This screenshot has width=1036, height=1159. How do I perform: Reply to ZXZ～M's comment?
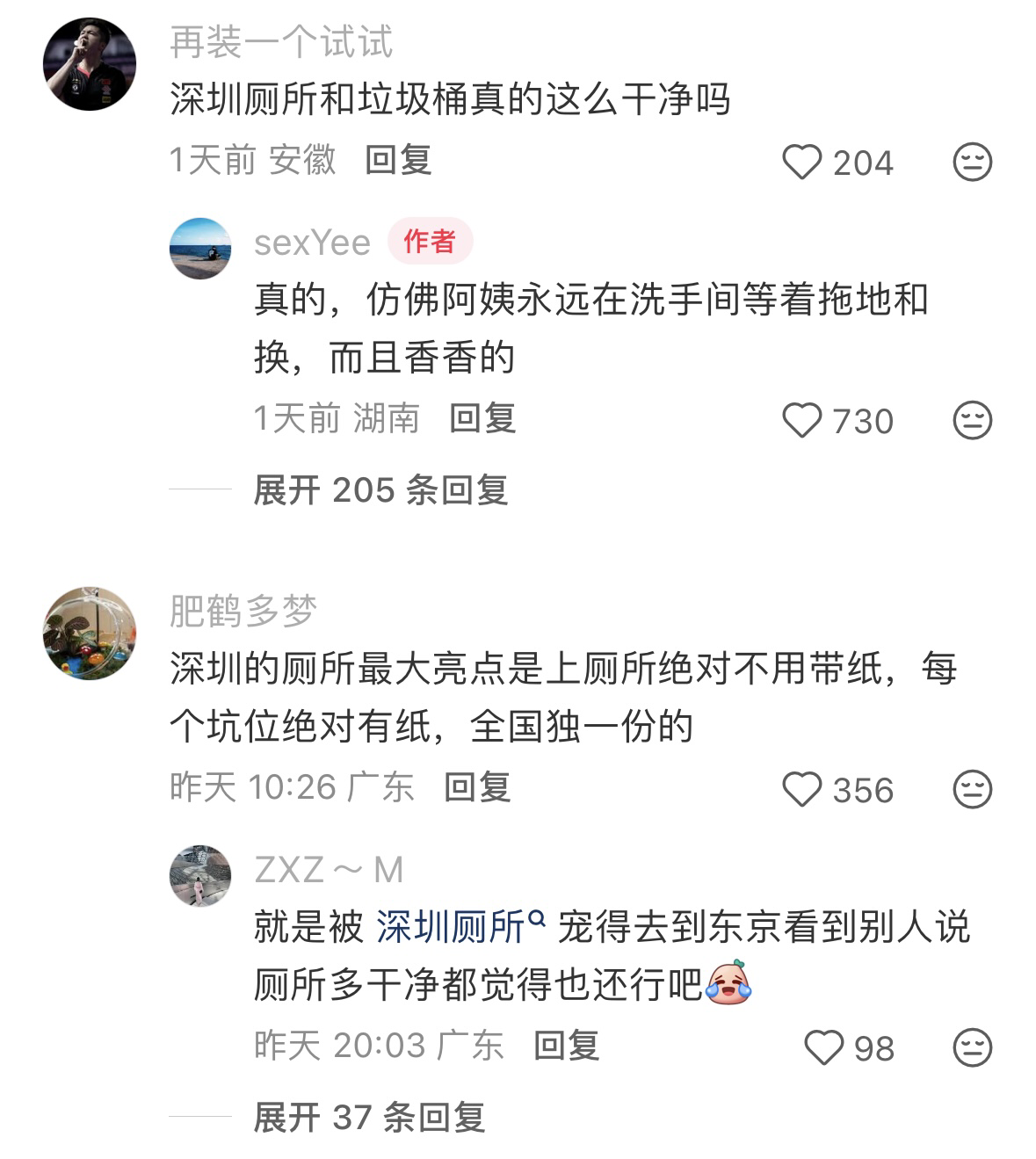[x=566, y=1046]
